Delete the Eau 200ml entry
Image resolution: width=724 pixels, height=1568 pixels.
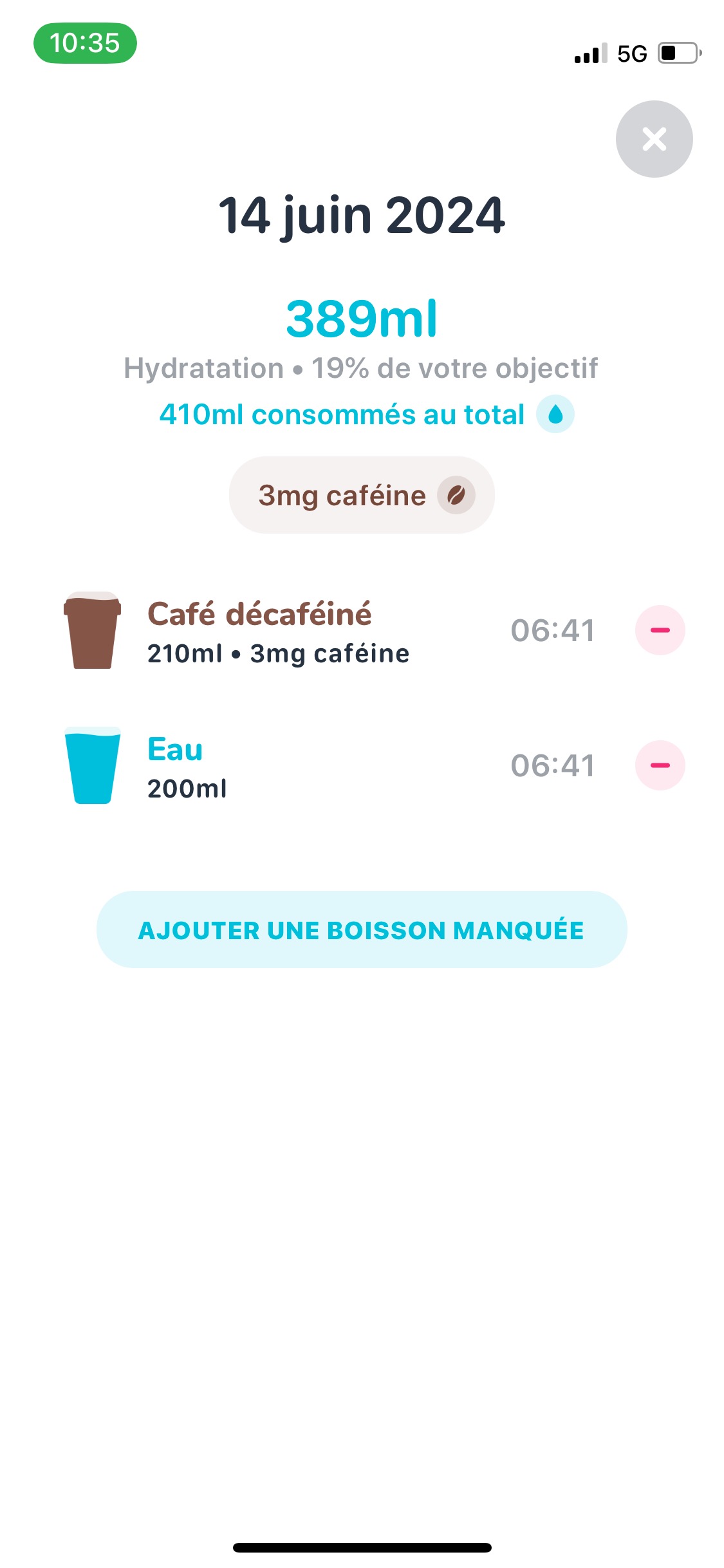click(660, 765)
